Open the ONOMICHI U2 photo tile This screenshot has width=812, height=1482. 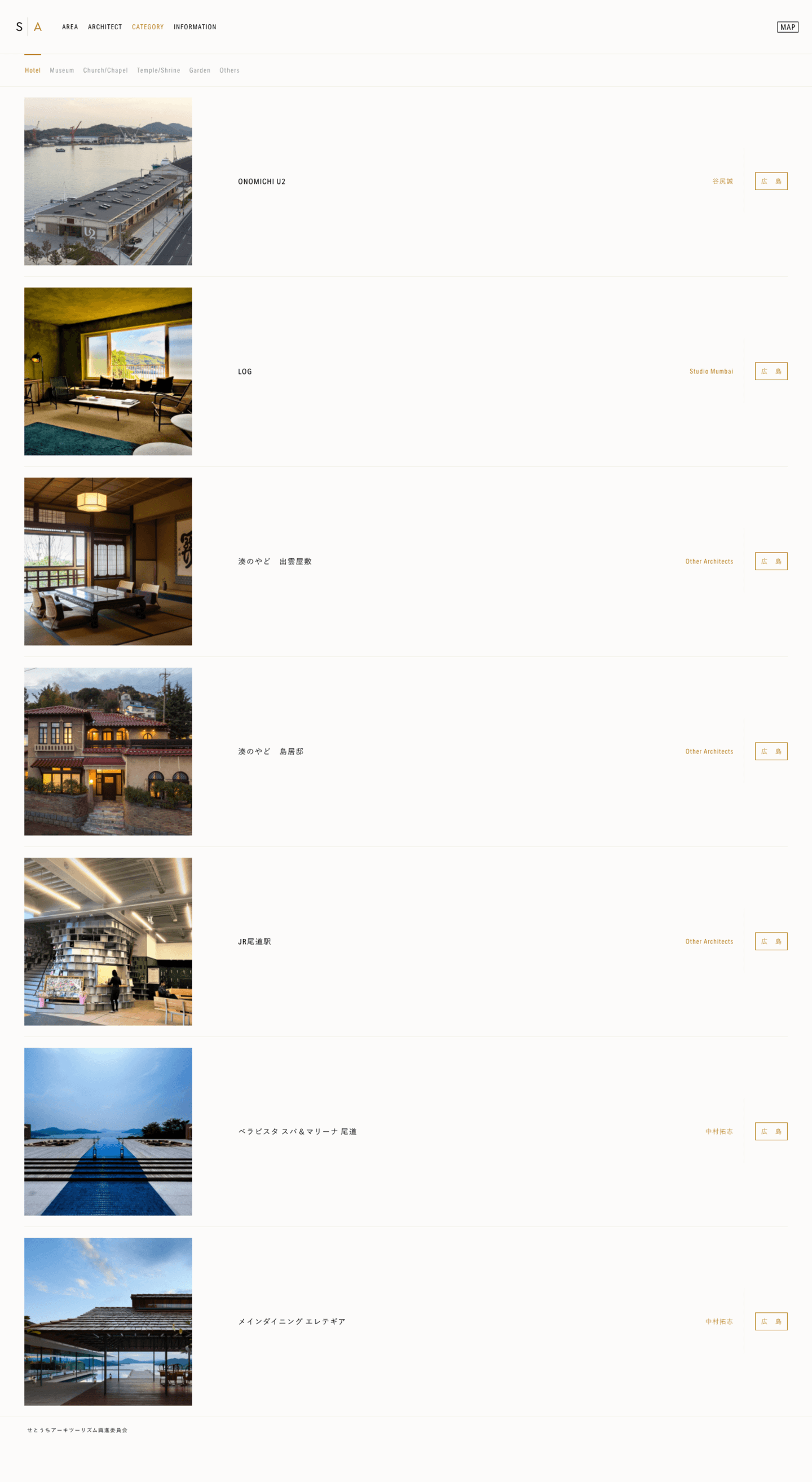108,181
